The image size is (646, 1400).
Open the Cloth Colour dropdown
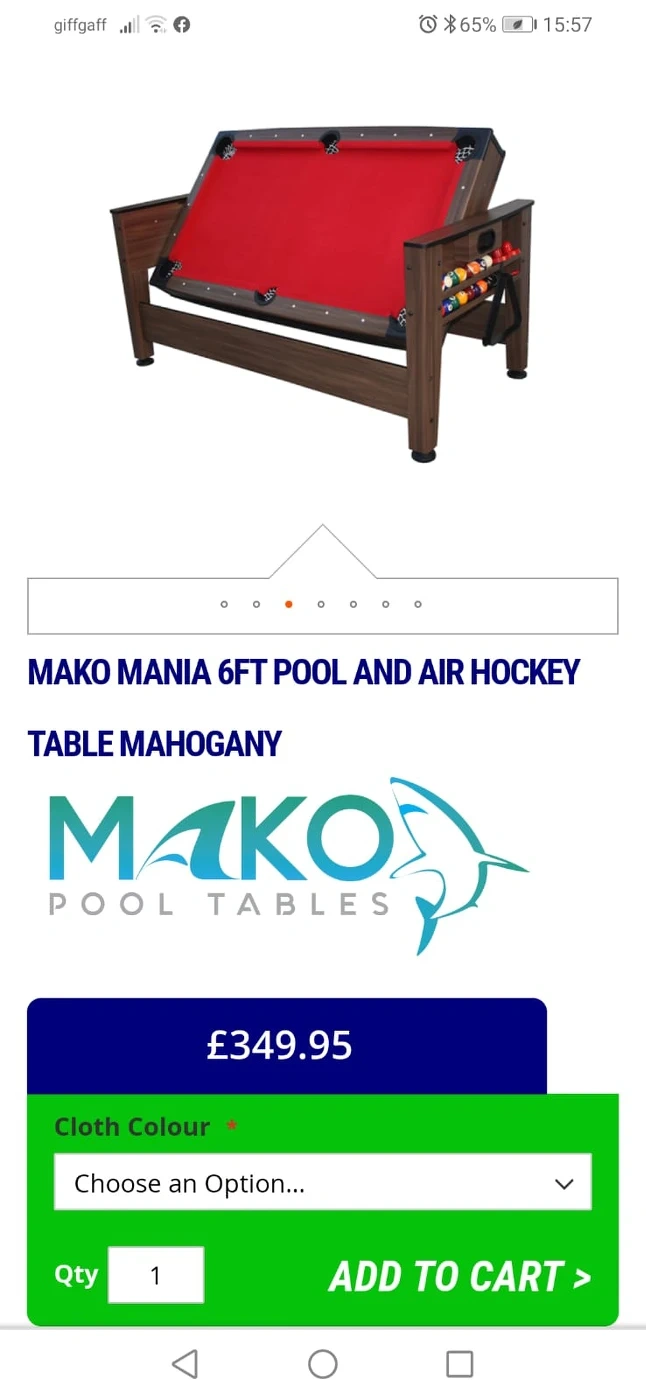[322, 1183]
